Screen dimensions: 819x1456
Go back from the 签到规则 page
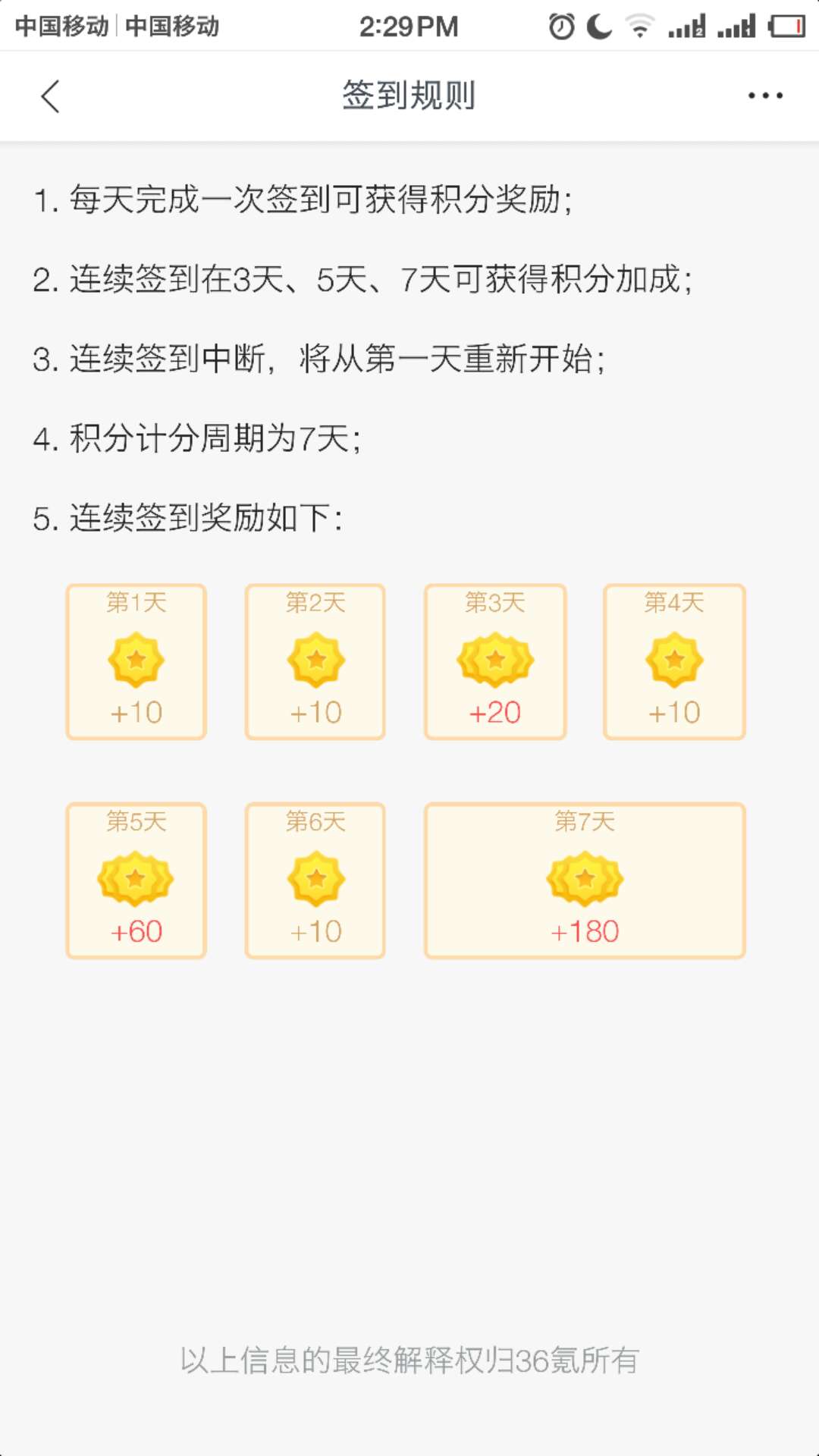pyautogui.click(x=50, y=96)
